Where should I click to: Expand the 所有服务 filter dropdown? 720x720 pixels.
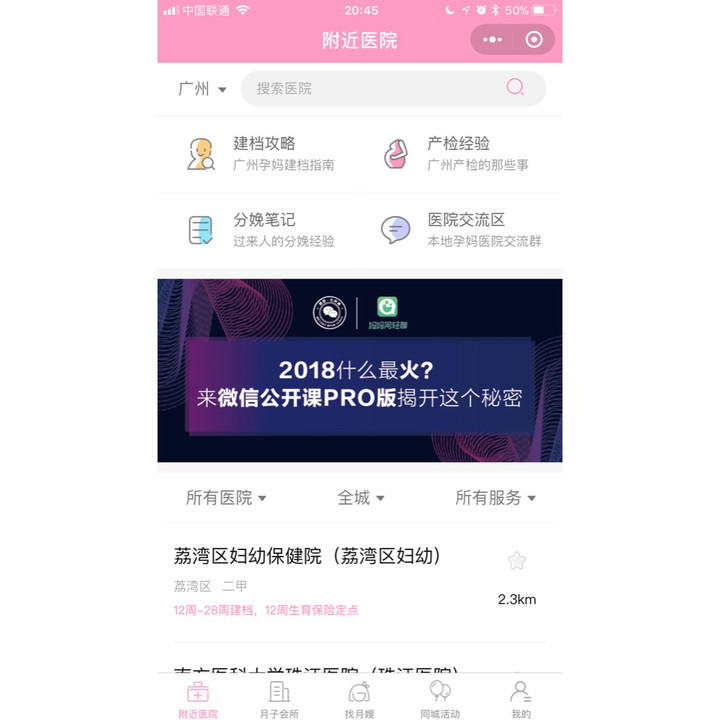(495, 498)
